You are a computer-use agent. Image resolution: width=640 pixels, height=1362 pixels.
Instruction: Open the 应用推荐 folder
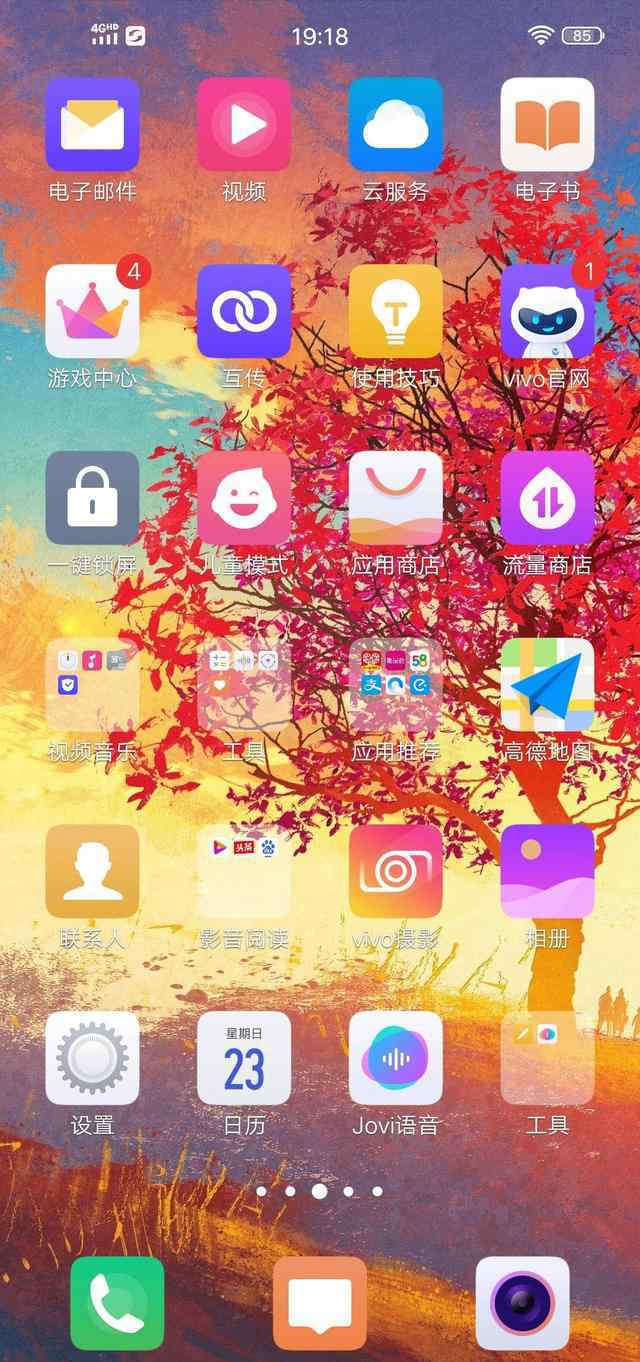(396, 685)
